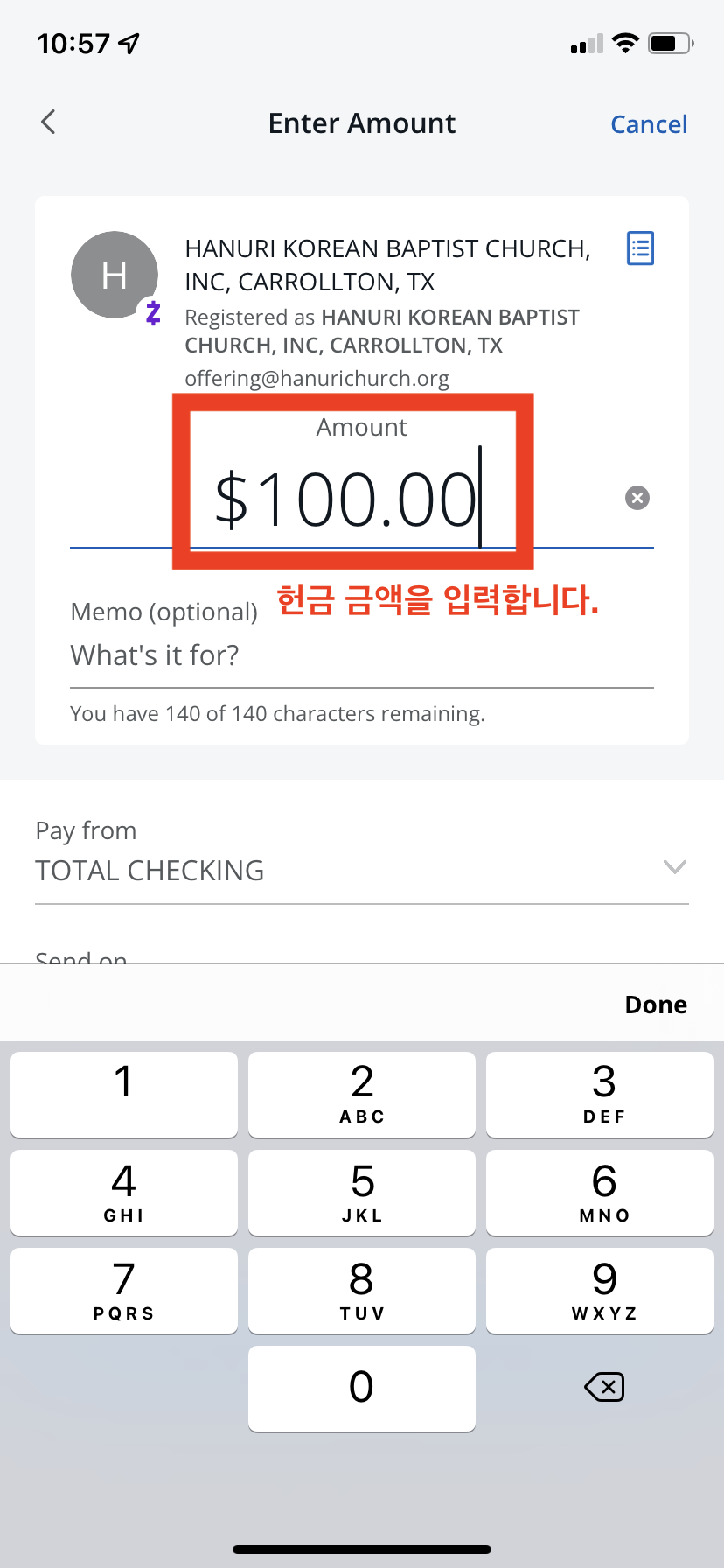Tap the 9 key on the keypad
This screenshot has height=1568, width=724.
[603, 1290]
